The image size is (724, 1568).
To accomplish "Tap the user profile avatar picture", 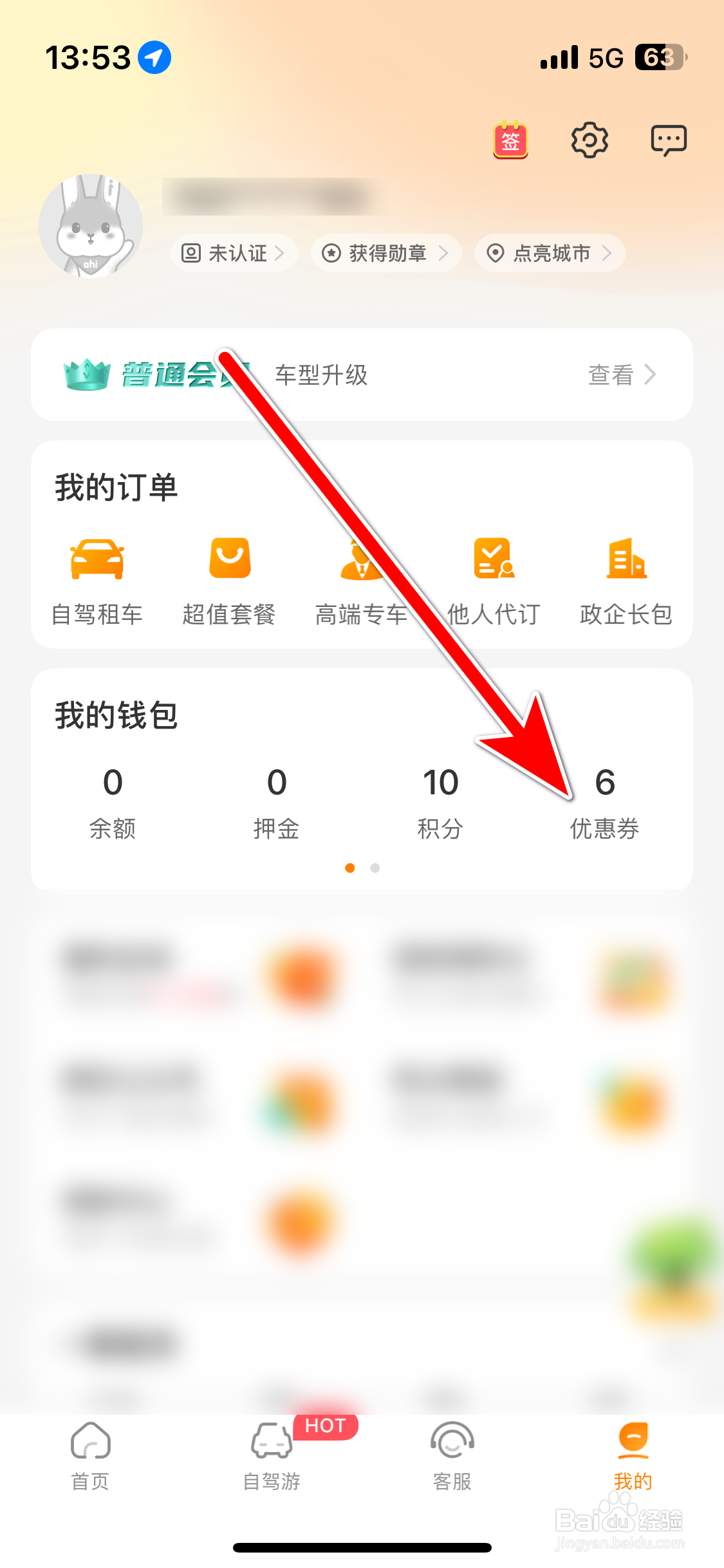I will 91,225.
